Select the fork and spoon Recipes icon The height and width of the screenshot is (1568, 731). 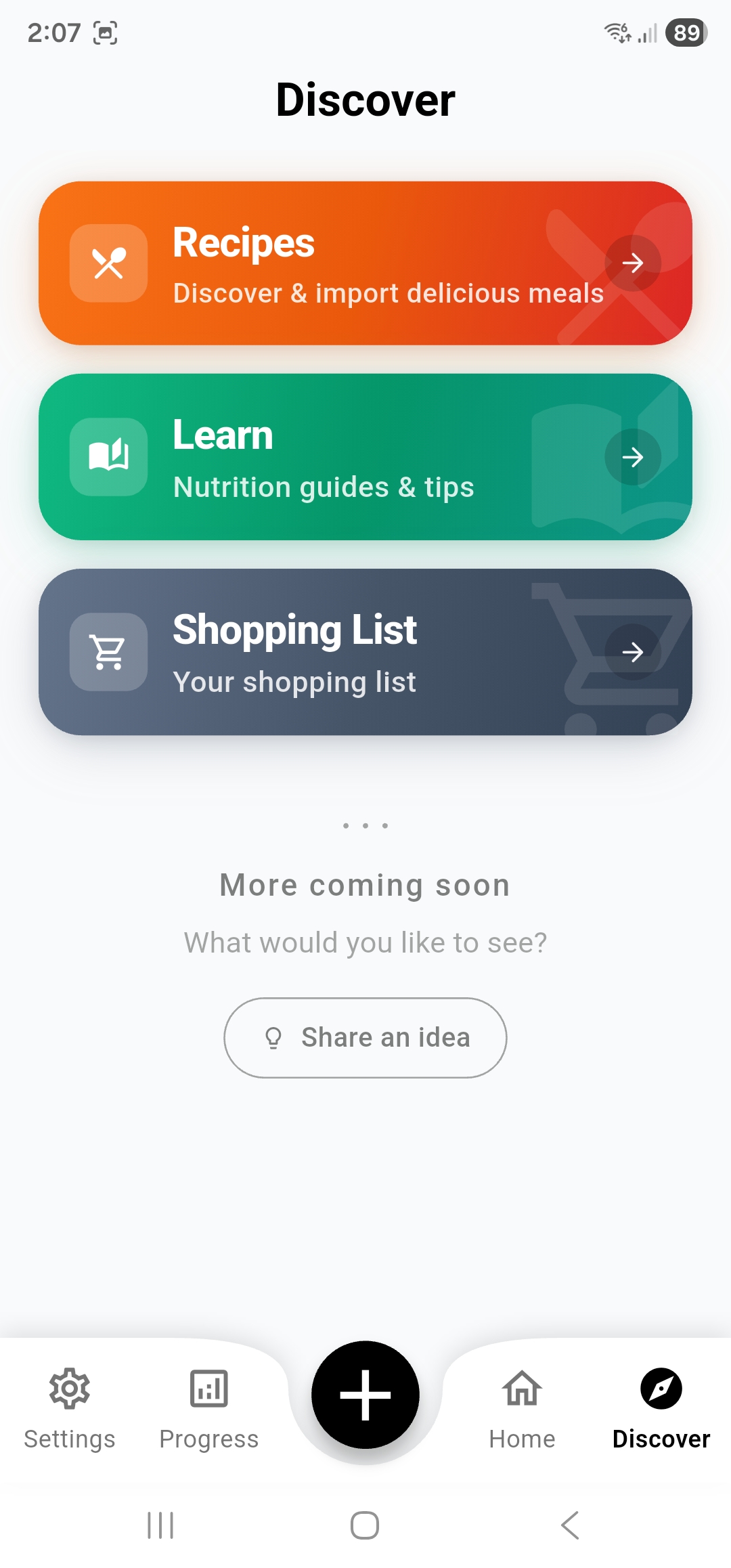pyautogui.click(x=108, y=263)
